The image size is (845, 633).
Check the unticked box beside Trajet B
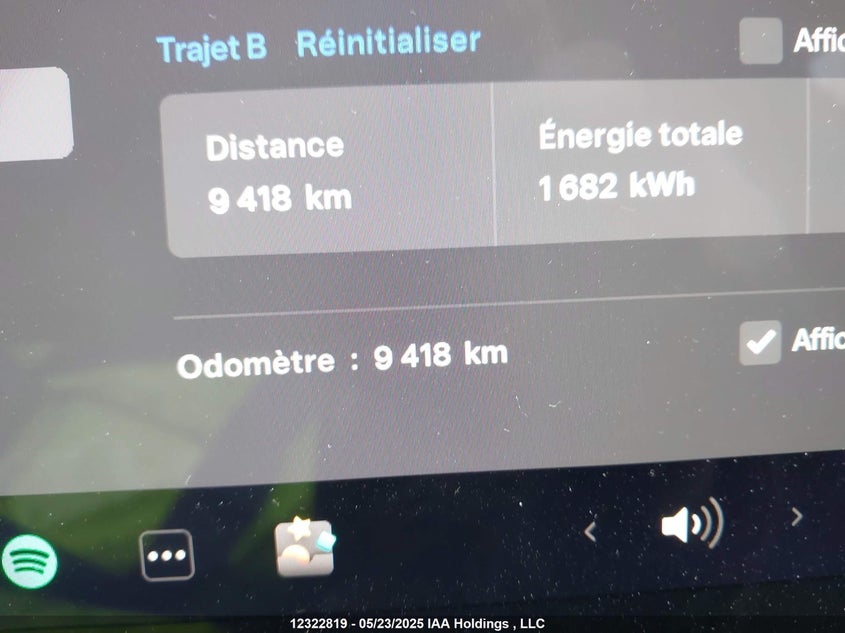[x=760, y=41]
